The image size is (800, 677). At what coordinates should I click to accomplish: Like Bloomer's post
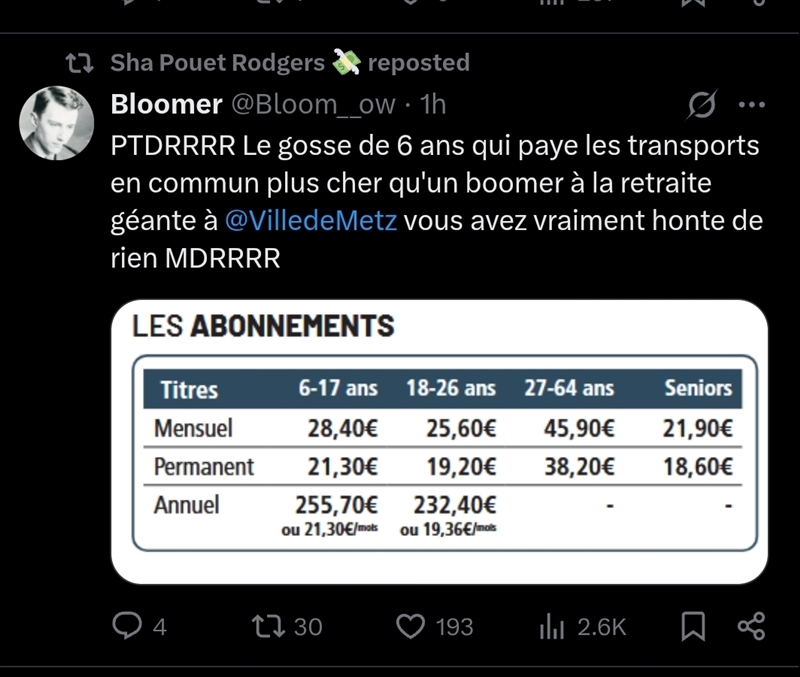pyautogui.click(x=410, y=626)
